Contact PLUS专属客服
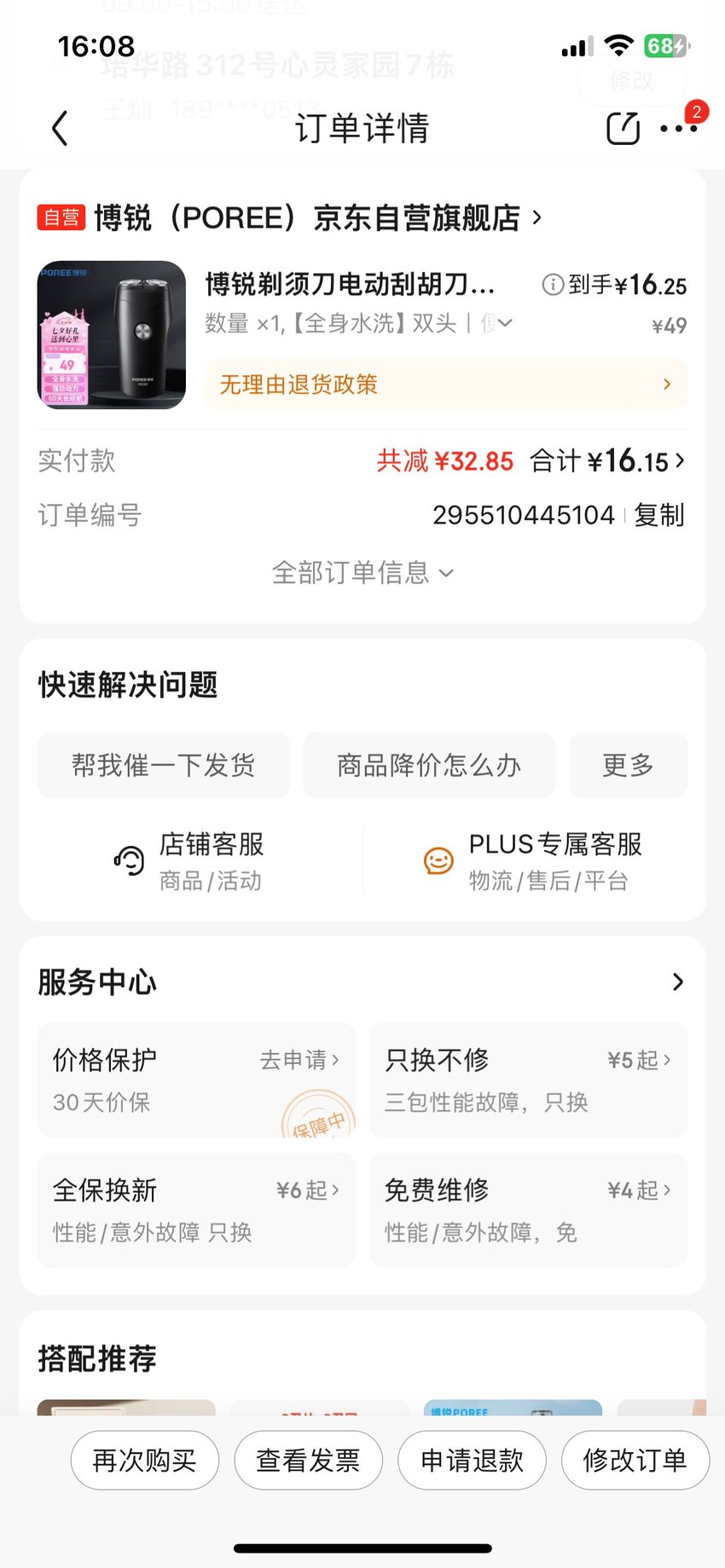The height and width of the screenshot is (1568, 725). (533, 861)
